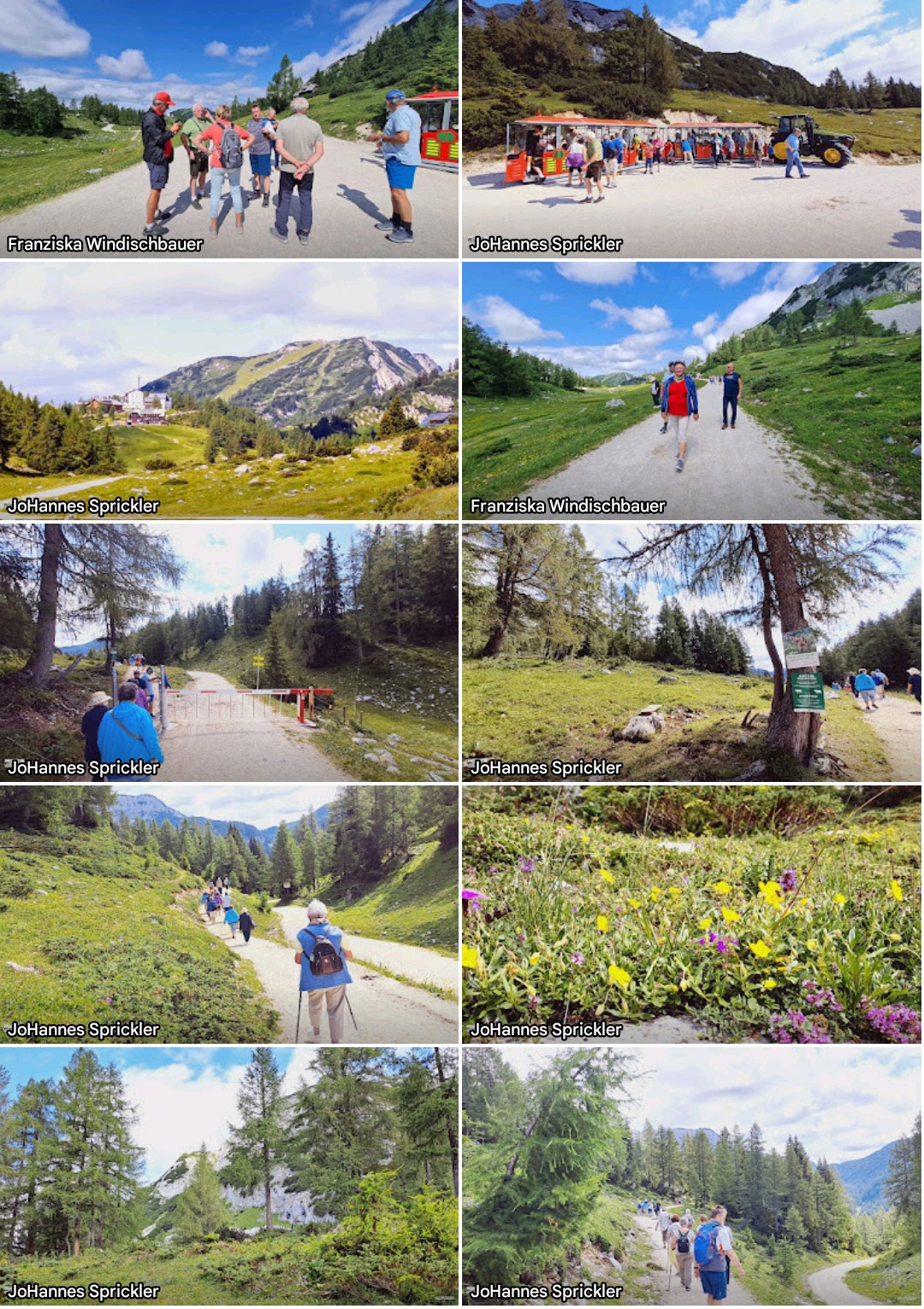View the wildflower meadow photo
This screenshot has height=1309, width=924.
pyautogui.click(x=691, y=914)
